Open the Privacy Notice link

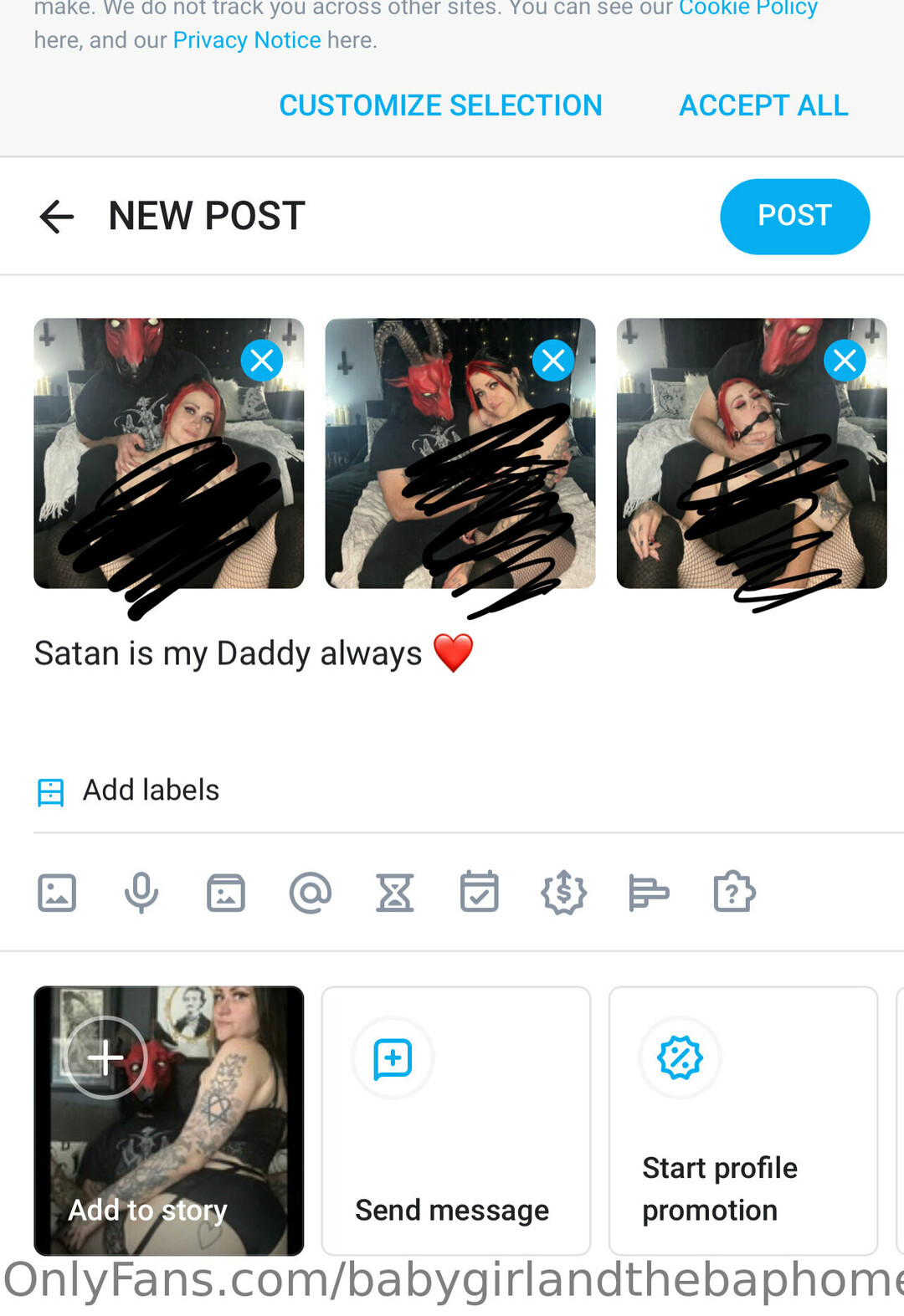pyautogui.click(x=246, y=40)
